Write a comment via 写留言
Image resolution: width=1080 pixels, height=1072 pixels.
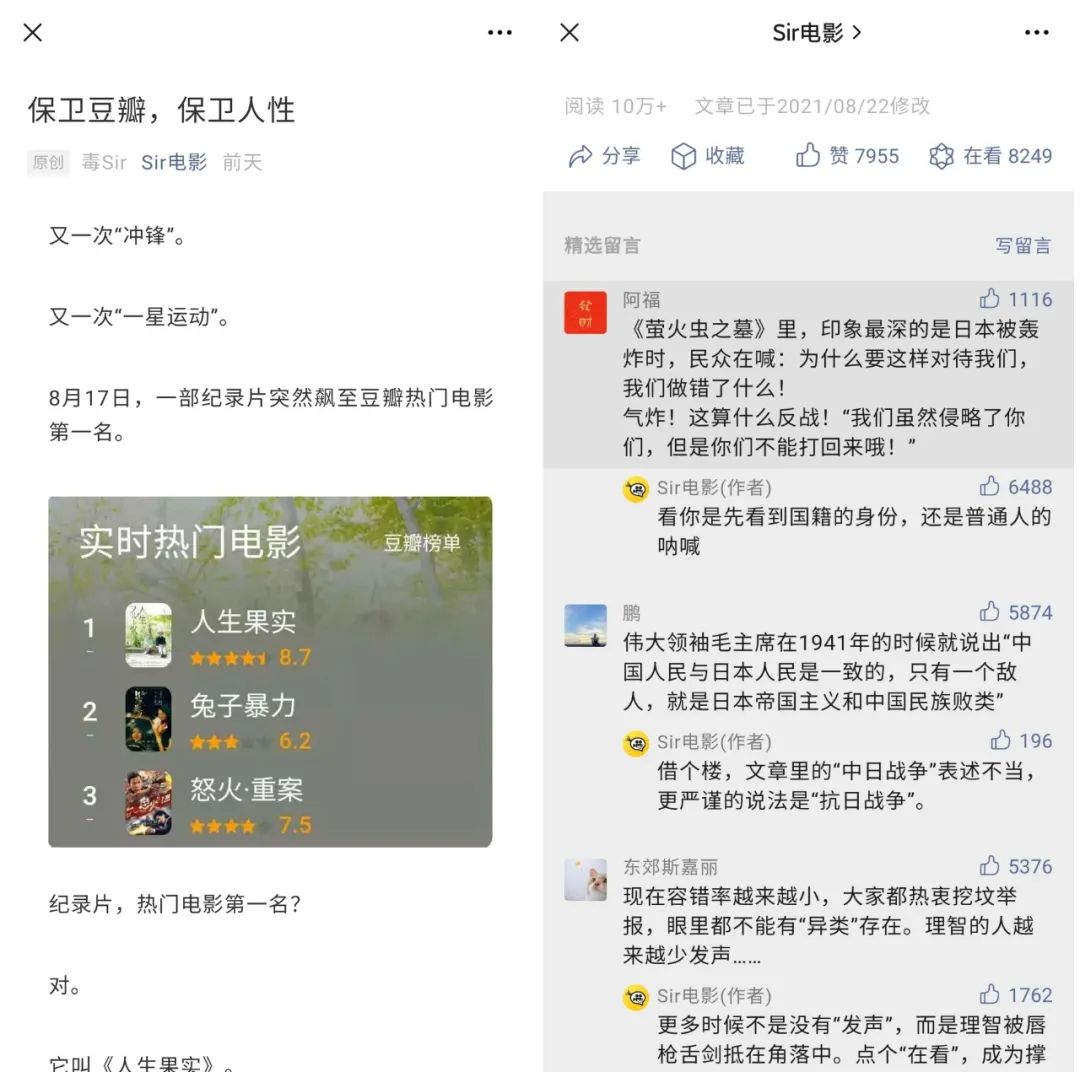click(x=1022, y=246)
